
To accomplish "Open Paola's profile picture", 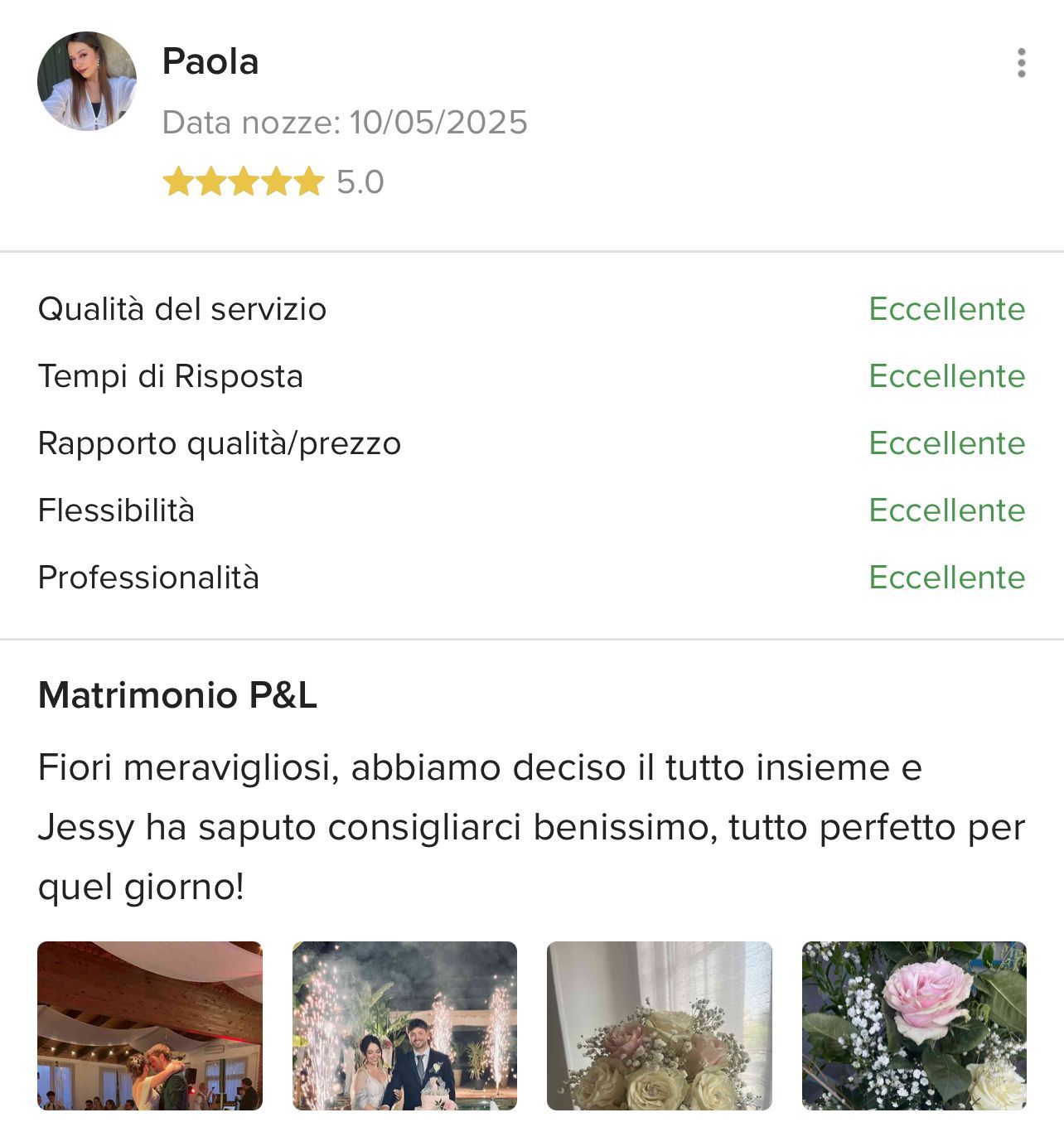I will 87,81.
